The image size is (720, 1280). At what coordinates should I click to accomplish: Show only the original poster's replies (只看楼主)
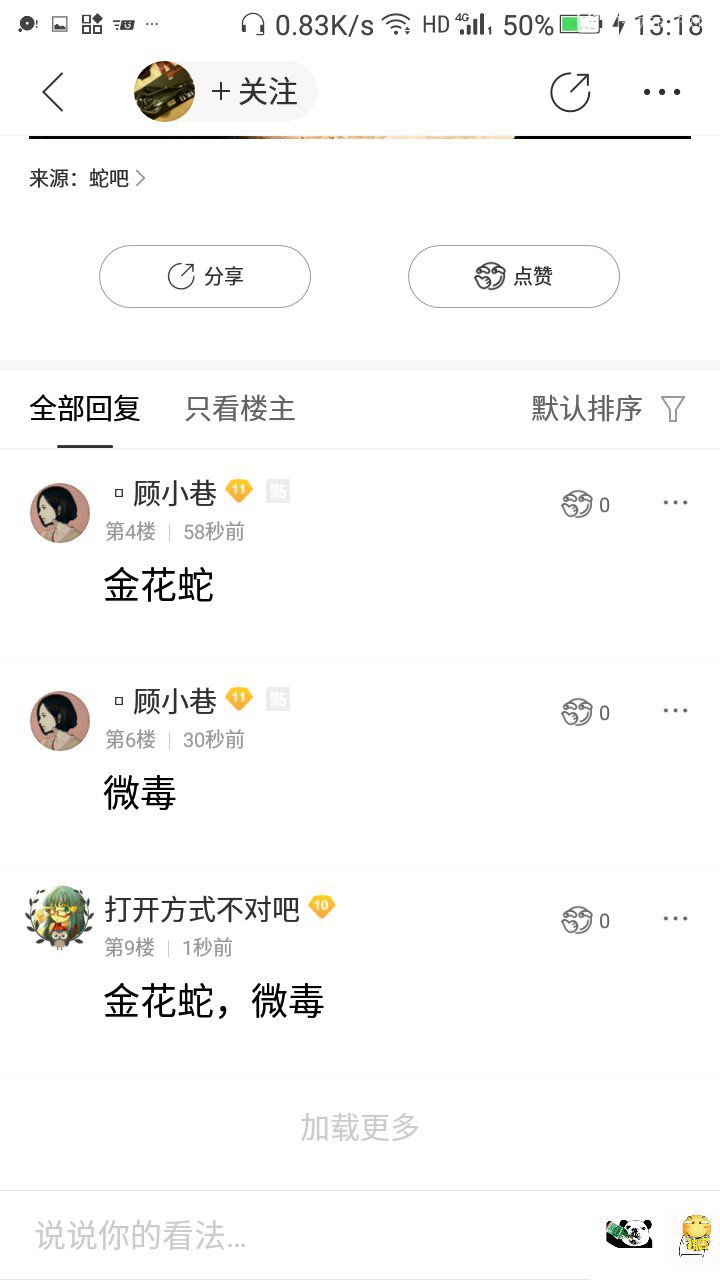240,408
